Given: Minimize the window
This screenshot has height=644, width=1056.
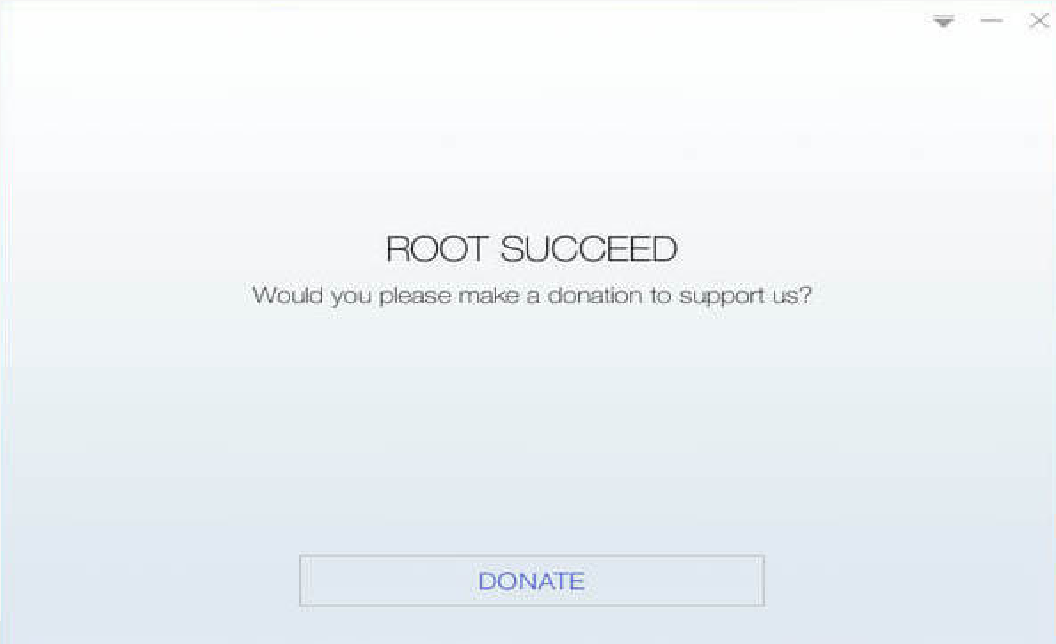Looking at the screenshot, I should pos(991,21).
